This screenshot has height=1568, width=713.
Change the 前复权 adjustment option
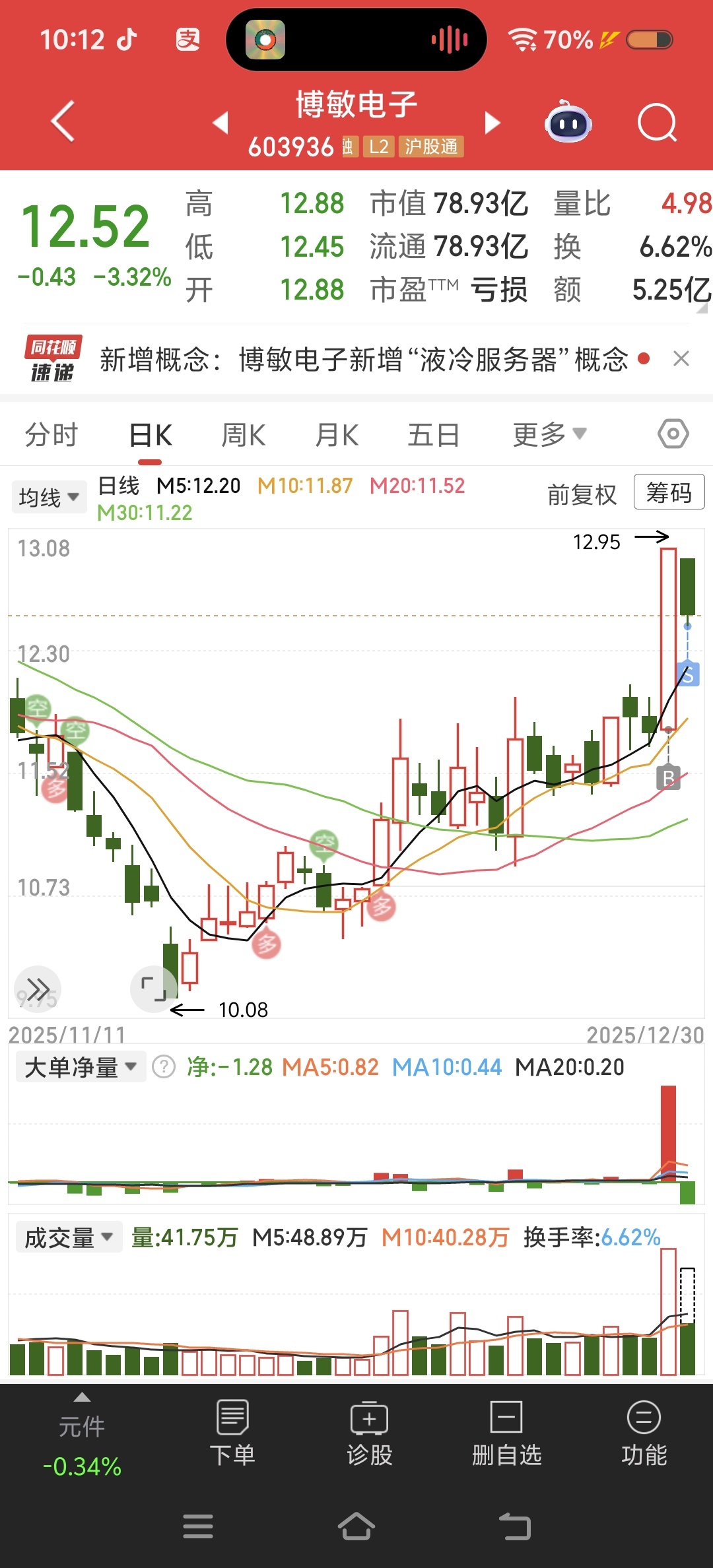(582, 494)
